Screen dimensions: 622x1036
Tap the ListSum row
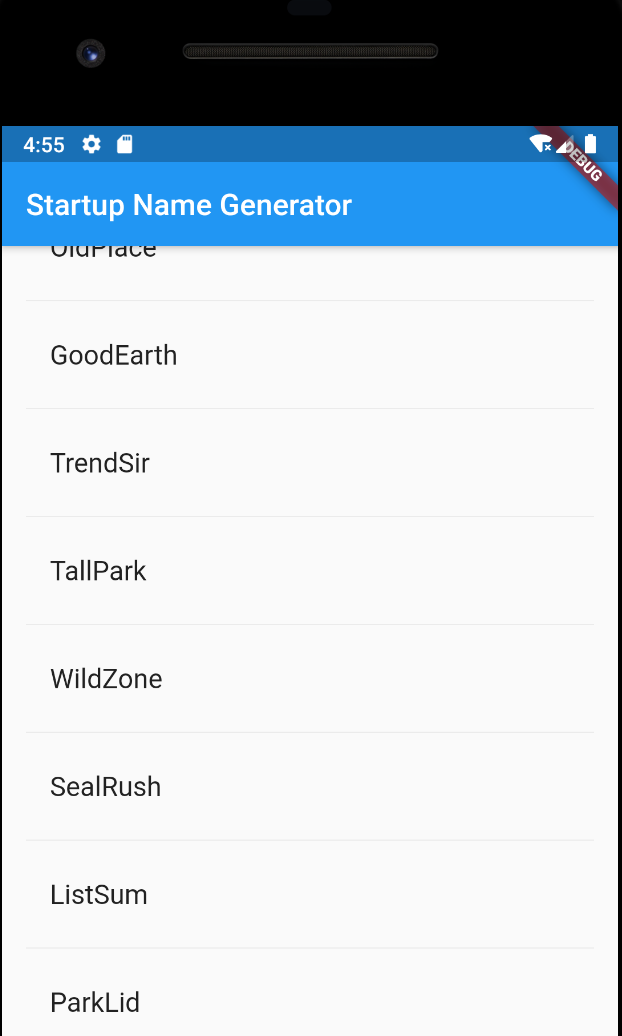99,895
